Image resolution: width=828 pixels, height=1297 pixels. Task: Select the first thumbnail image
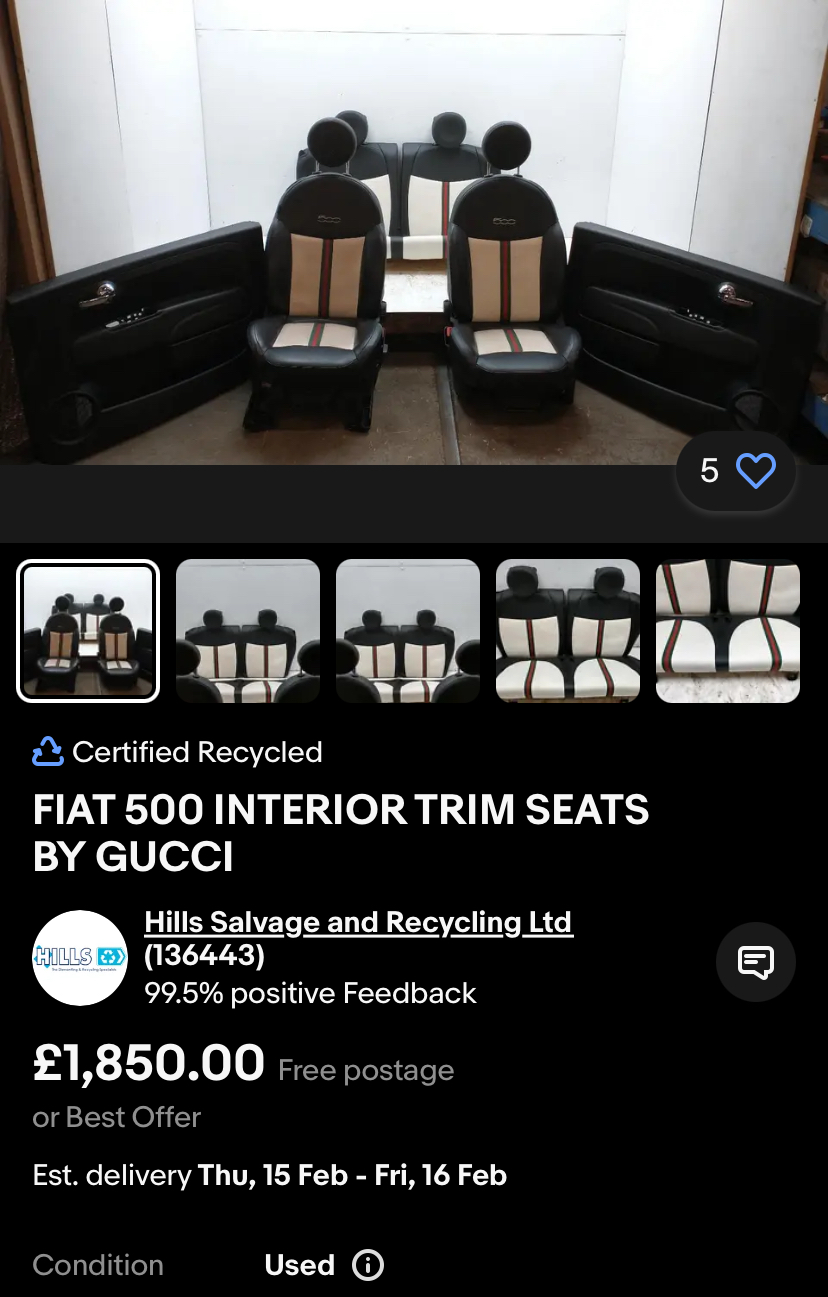tap(88, 631)
